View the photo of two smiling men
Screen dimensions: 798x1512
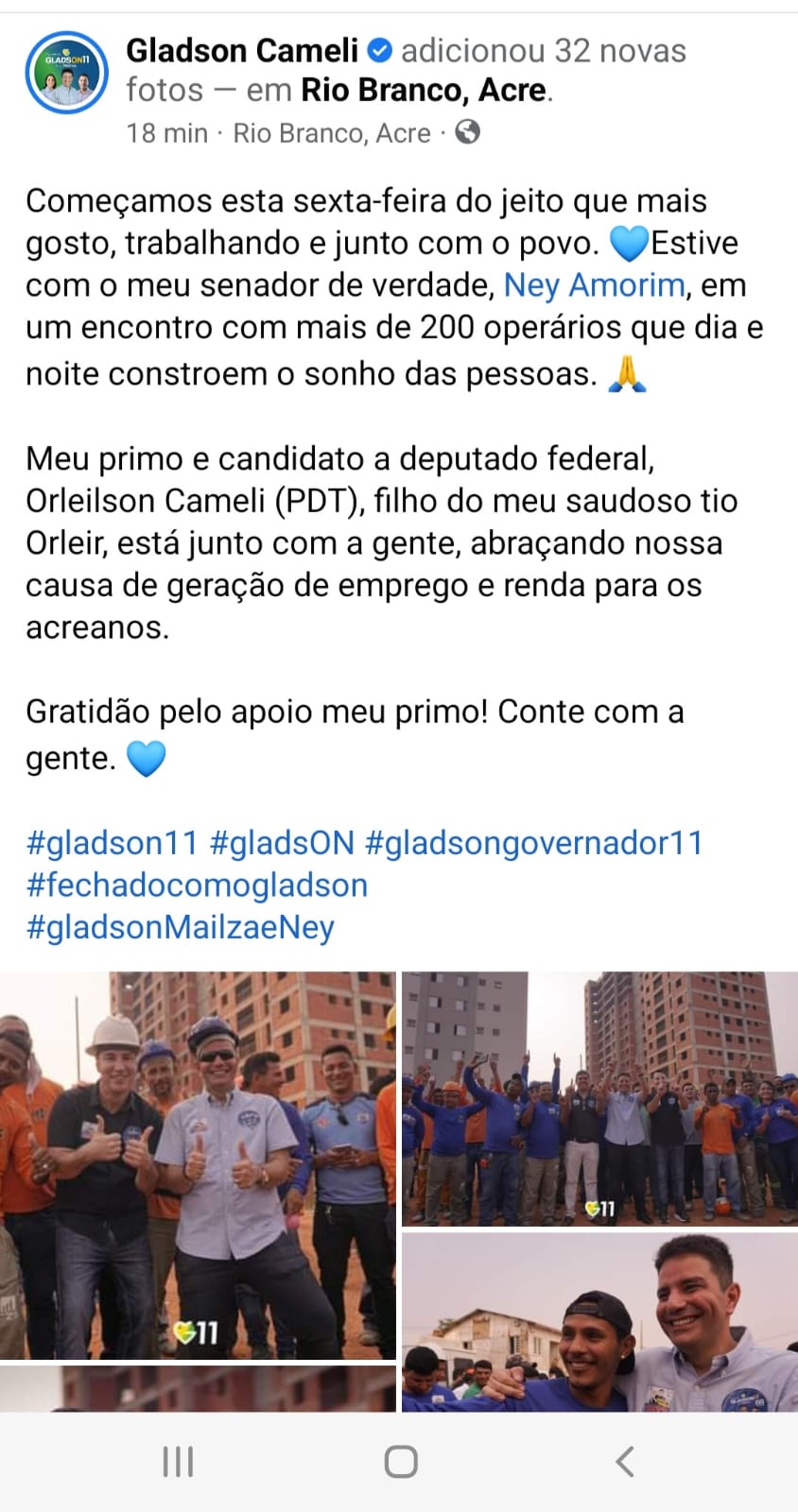point(599,1322)
